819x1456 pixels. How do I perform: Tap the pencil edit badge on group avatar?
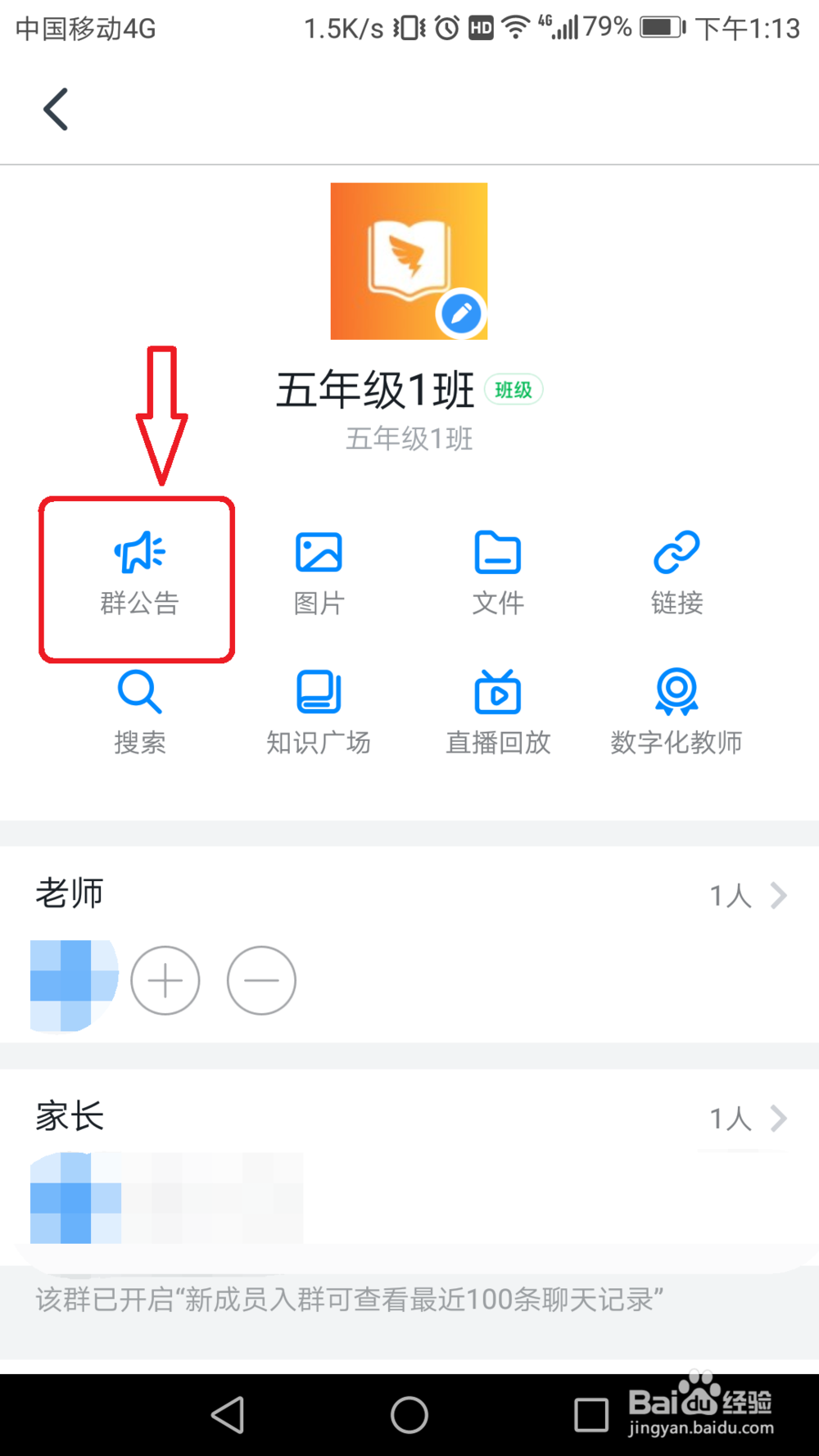460,314
